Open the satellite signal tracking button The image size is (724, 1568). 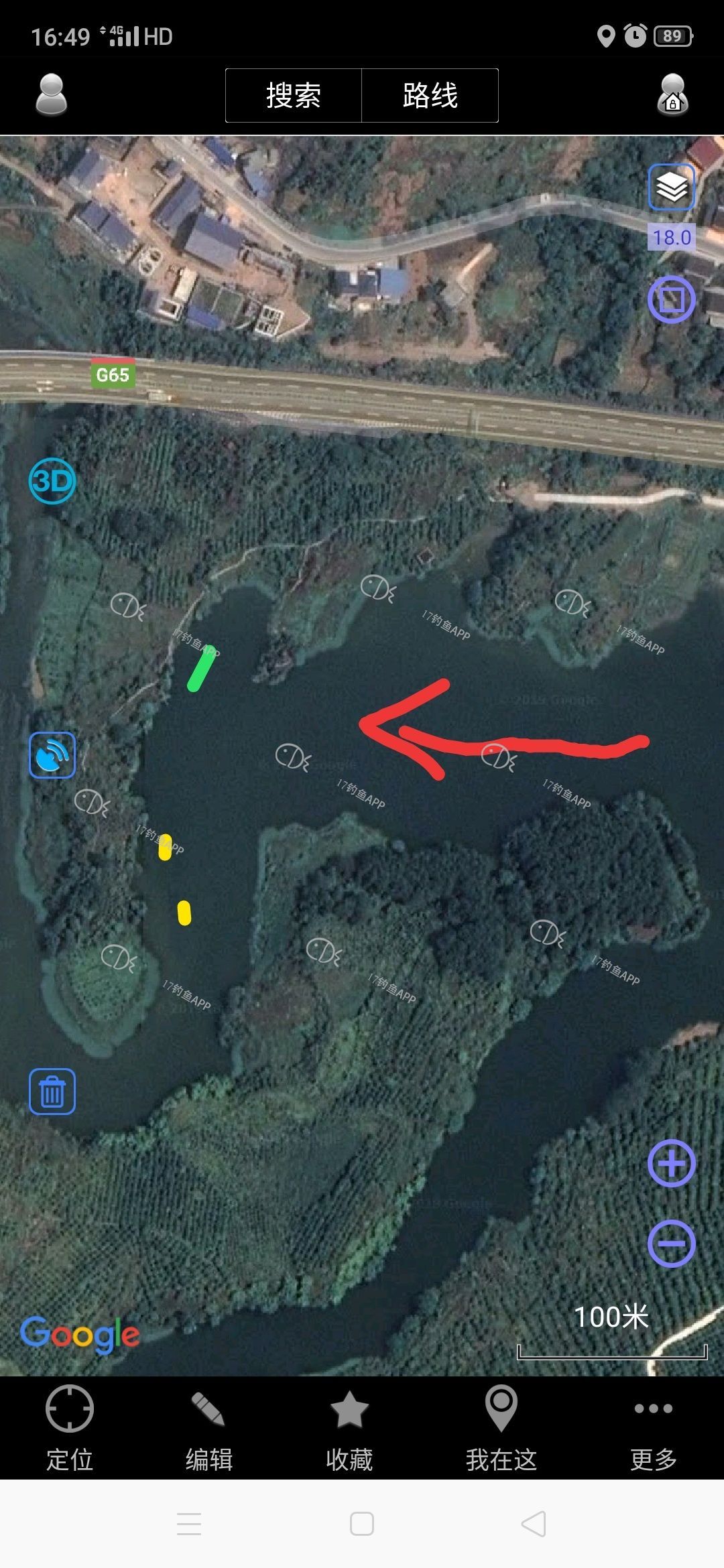[x=52, y=755]
